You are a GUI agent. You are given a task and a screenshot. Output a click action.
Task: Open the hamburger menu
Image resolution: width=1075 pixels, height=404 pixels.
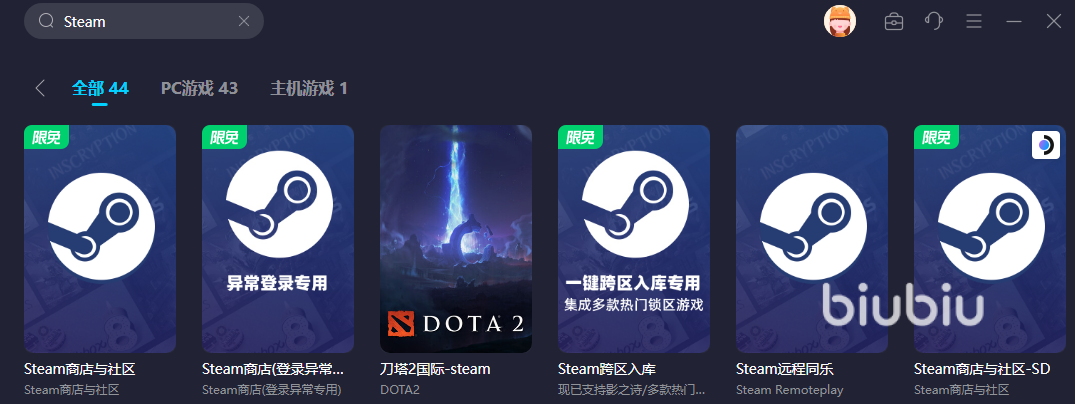[974, 21]
